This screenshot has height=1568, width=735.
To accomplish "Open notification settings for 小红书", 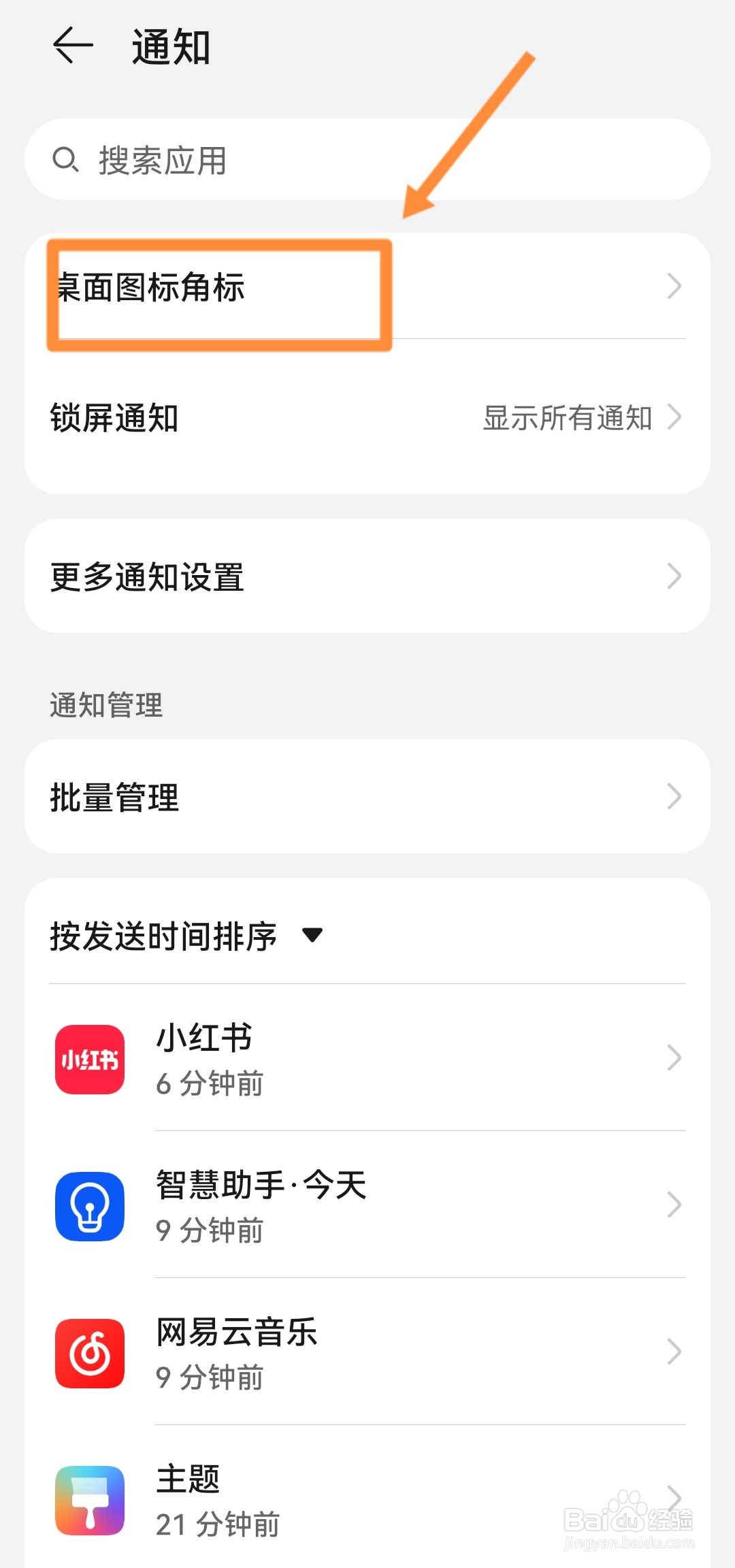I will (x=367, y=1058).
